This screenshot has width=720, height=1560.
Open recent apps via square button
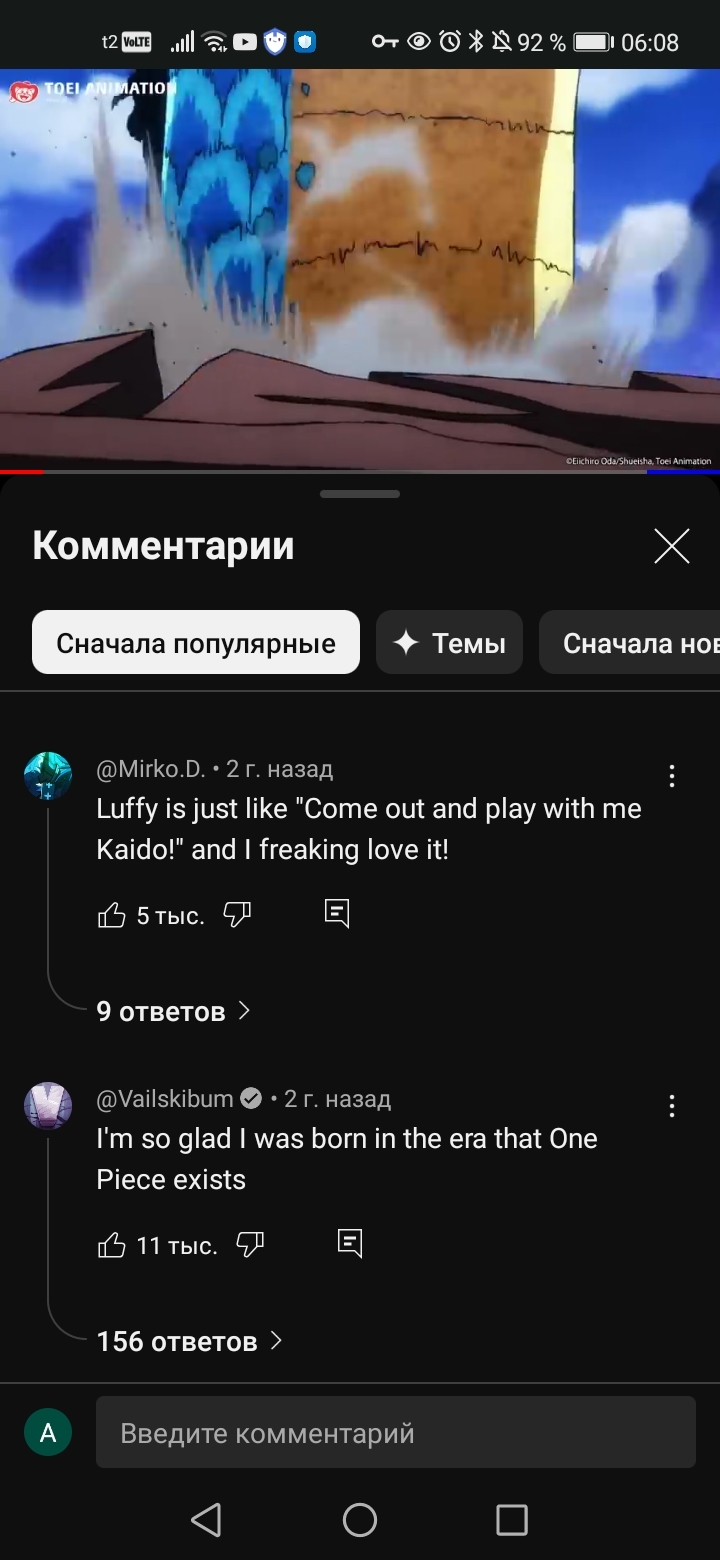pyautogui.click(x=511, y=1520)
